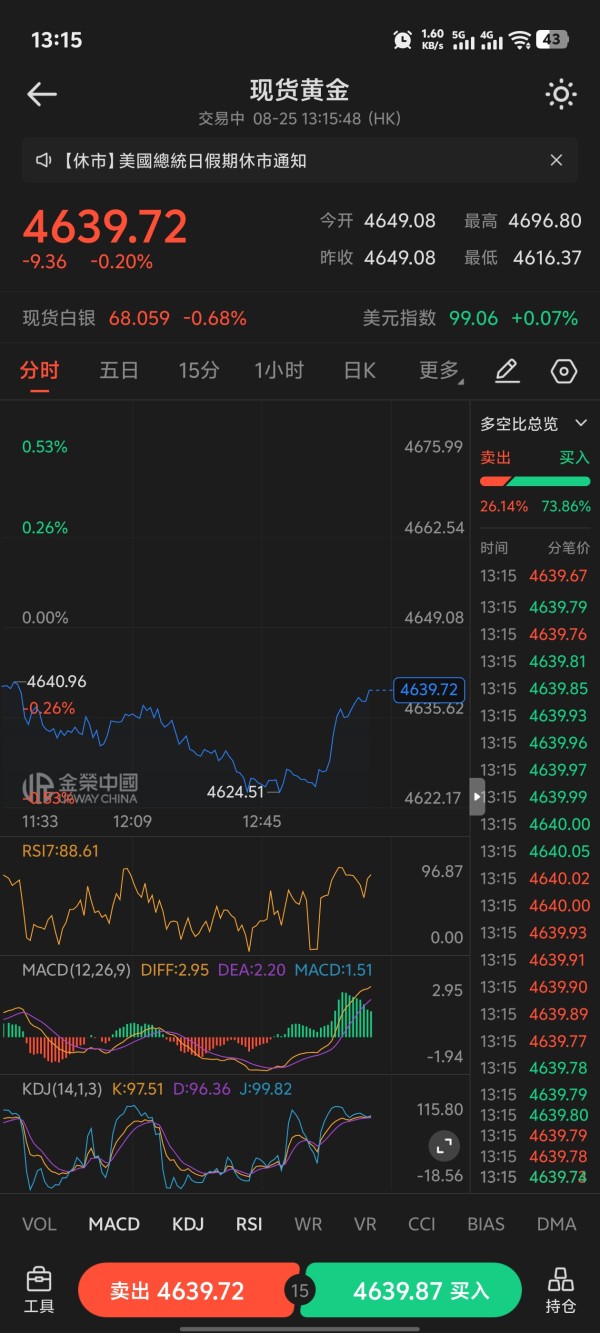Viewport: 600px width, 1333px height.
Task: Switch to the 日K chart tab
Action: click(x=360, y=371)
